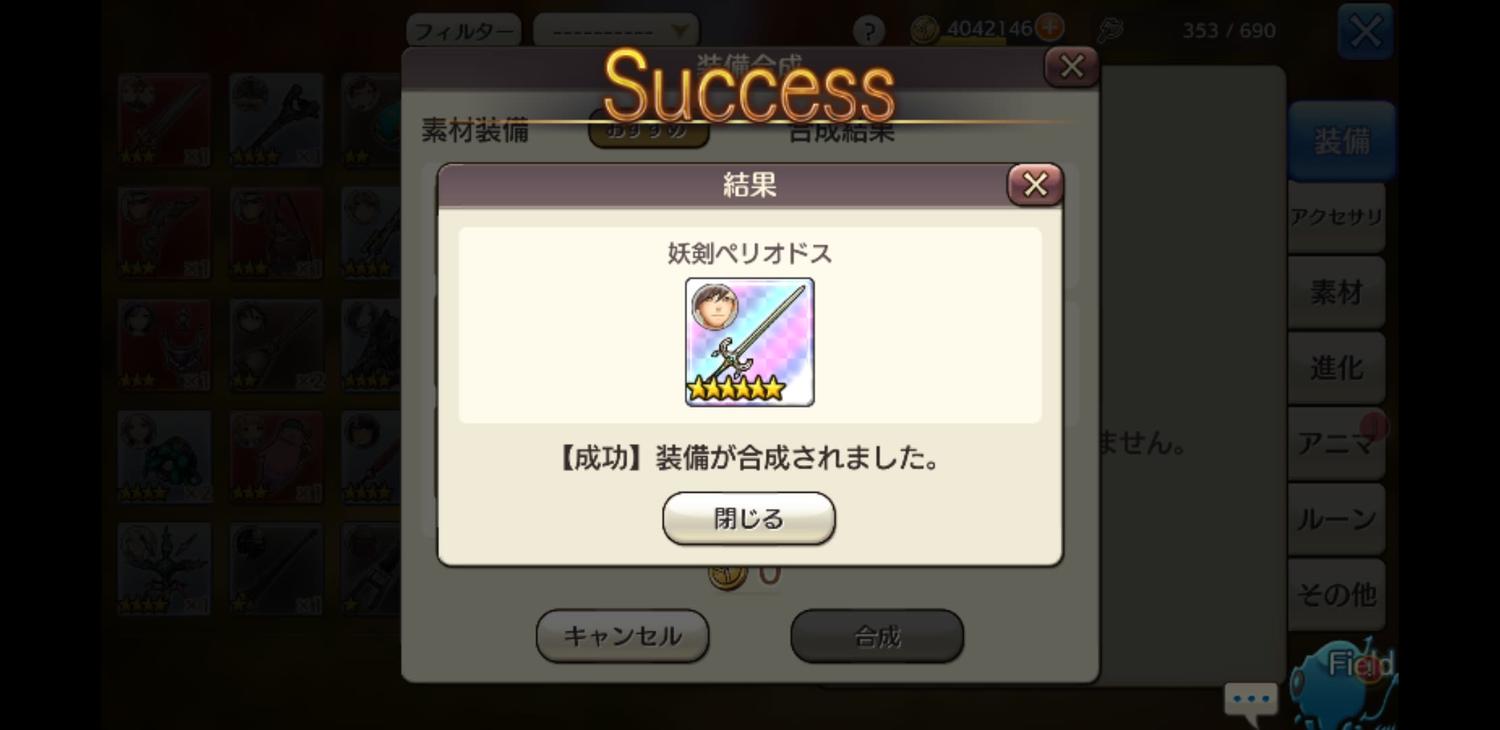Add more coins with plus icon
This screenshot has height=730, width=1500.
1049,27
